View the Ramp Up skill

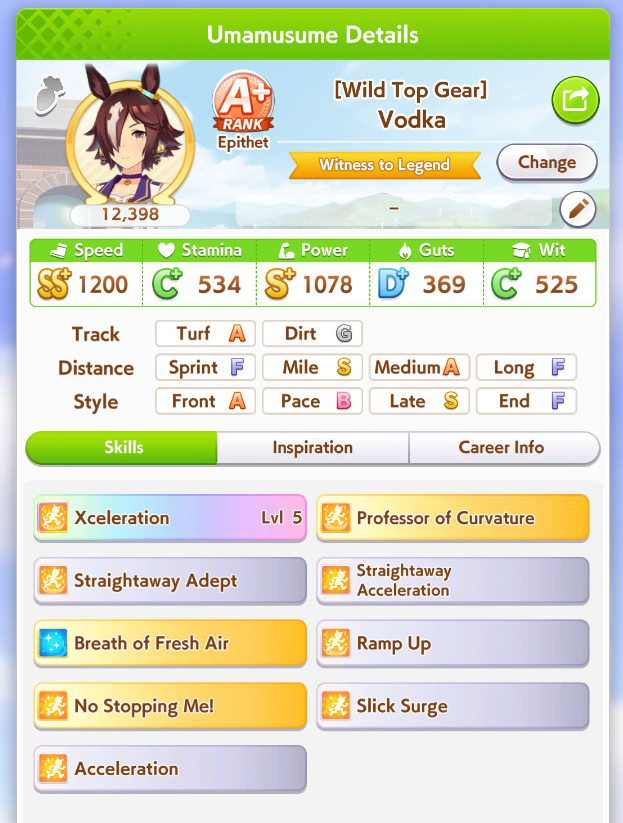pyautogui.click(x=453, y=644)
